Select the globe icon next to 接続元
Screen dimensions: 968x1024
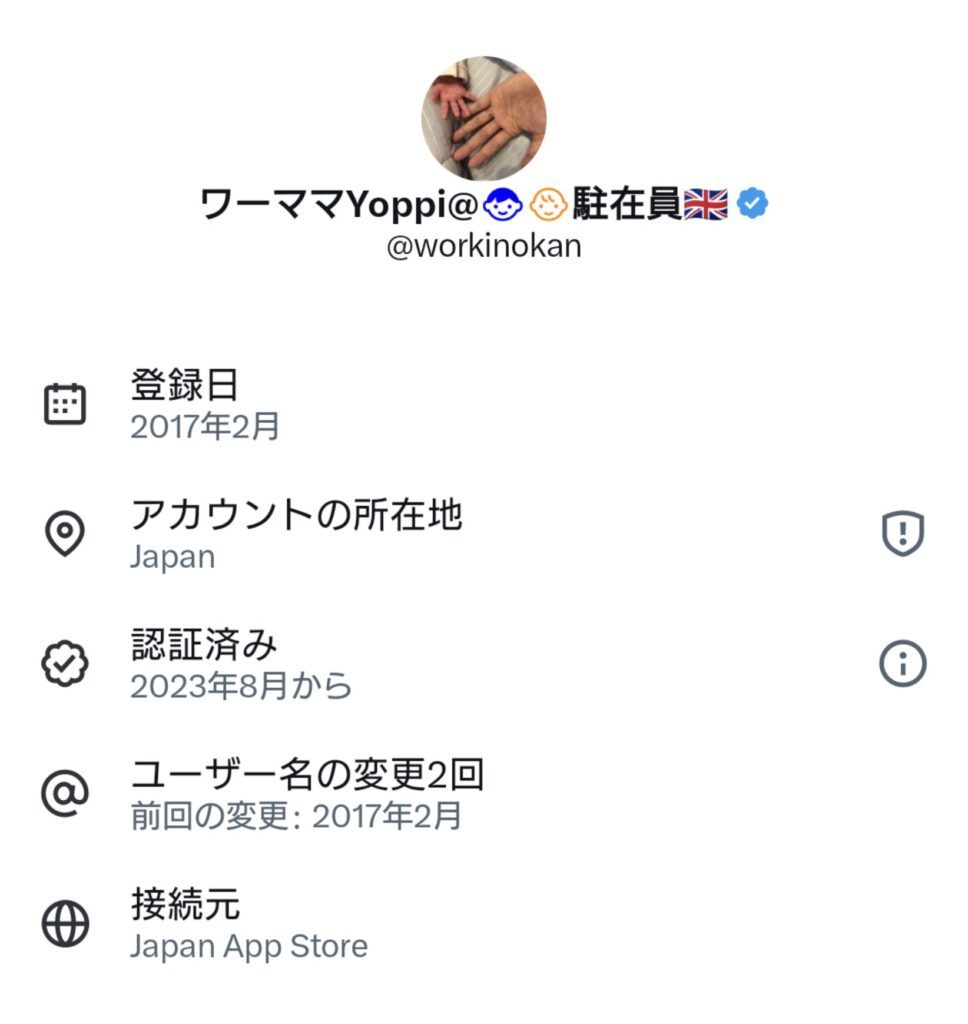pyautogui.click(x=64, y=921)
